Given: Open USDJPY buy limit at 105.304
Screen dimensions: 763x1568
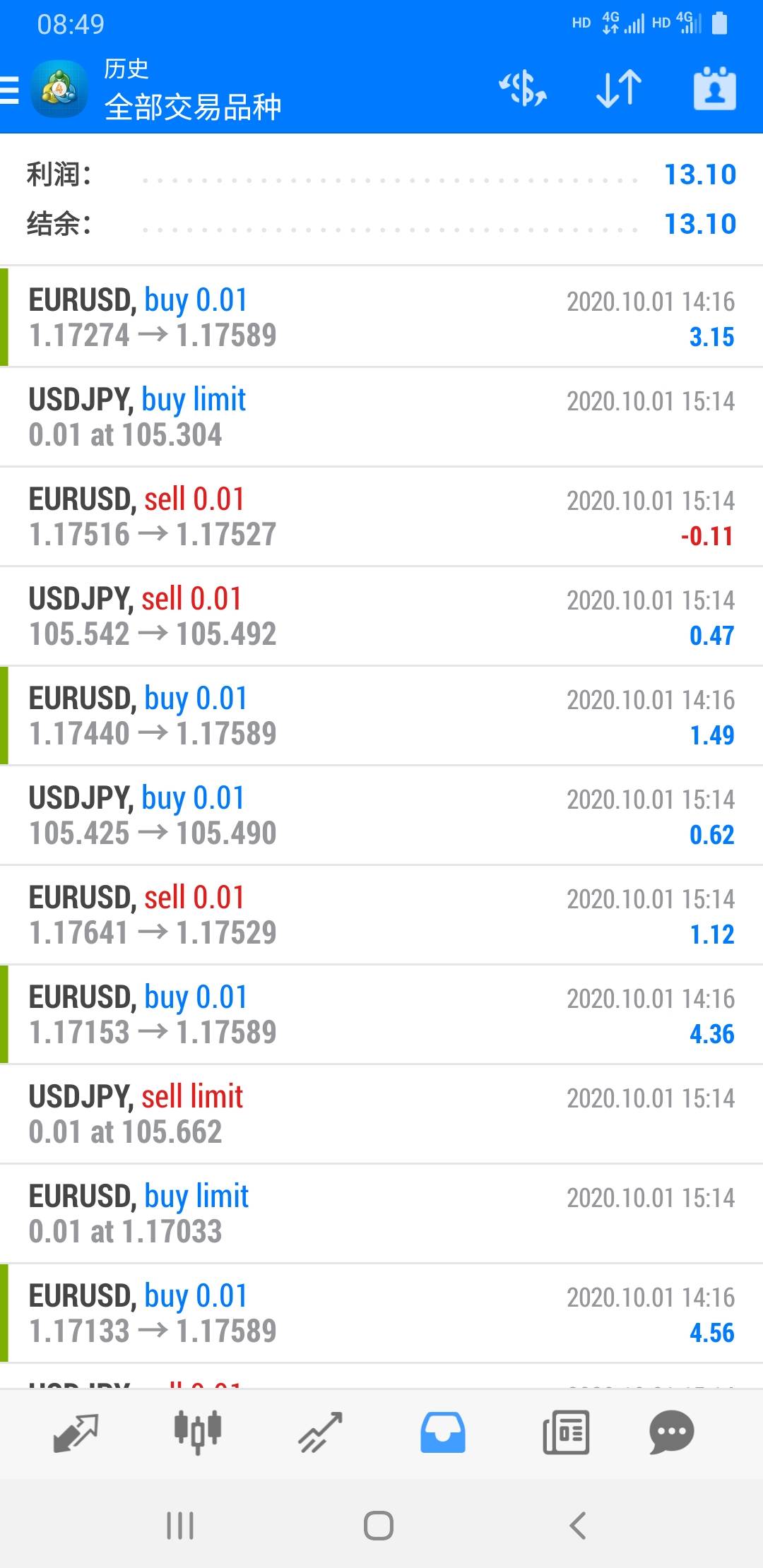Looking at the screenshot, I should (x=381, y=417).
